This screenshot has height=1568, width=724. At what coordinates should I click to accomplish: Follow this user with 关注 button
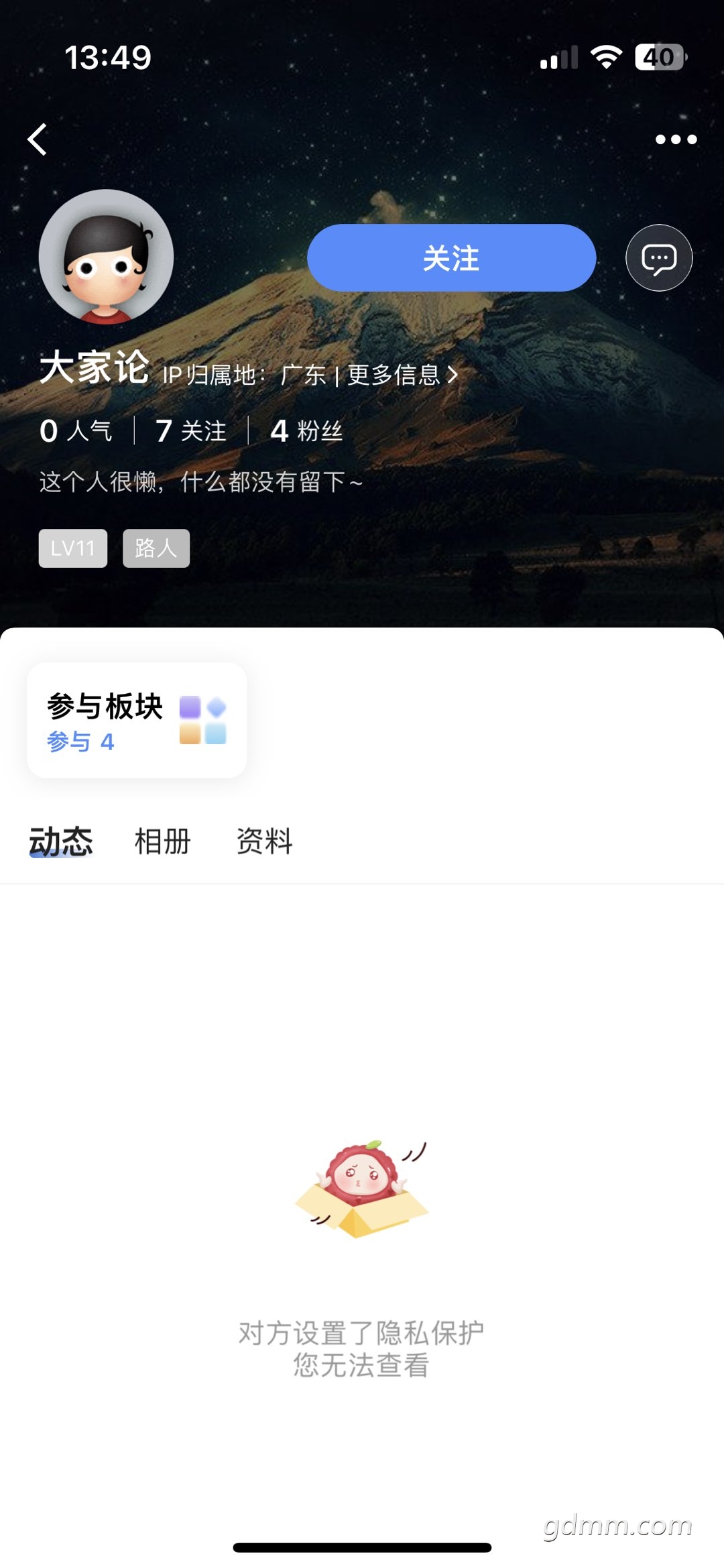point(451,258)
